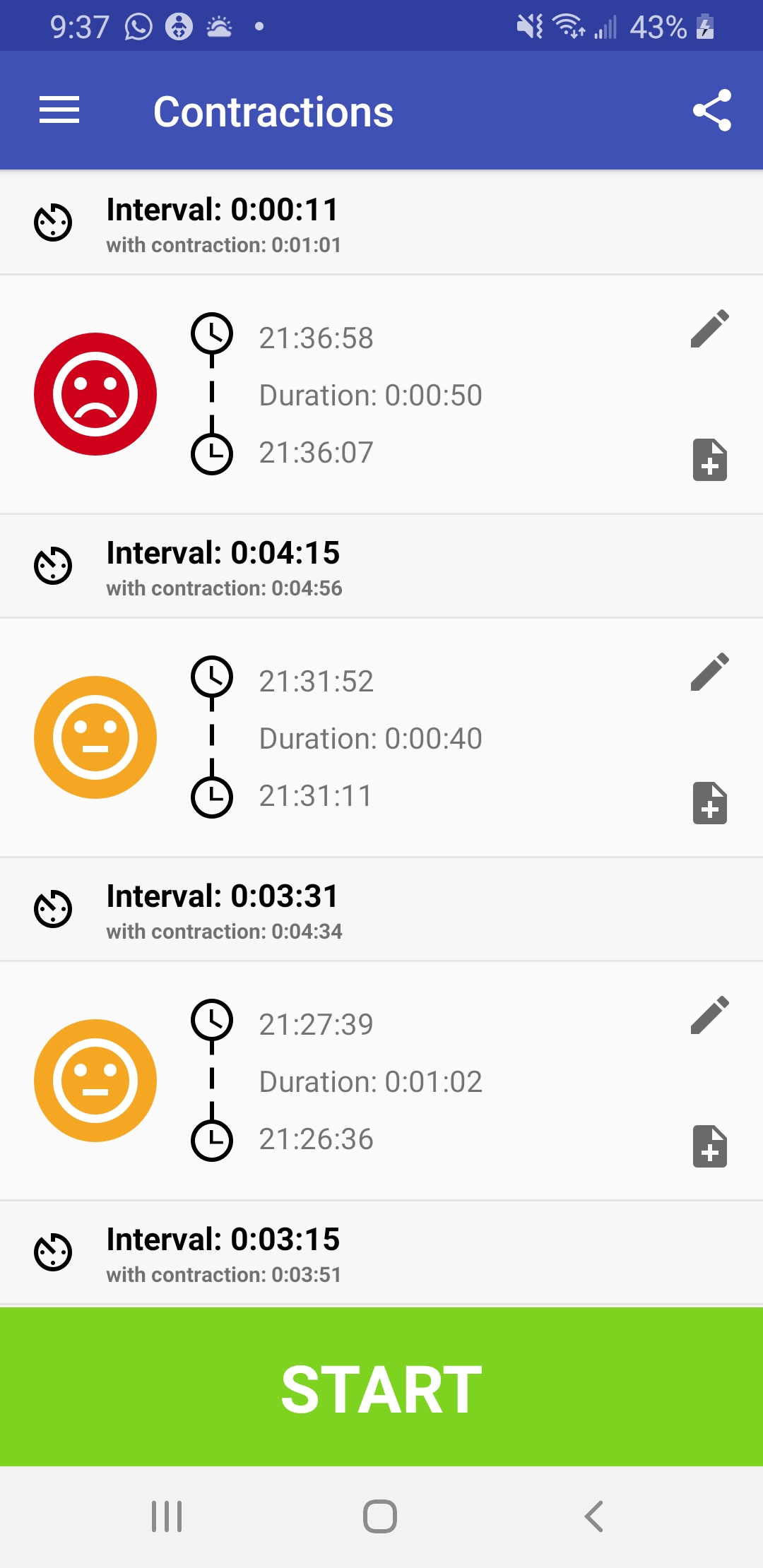The image size is (763, 1568).
Task: Add a note to the 21:36:07 contraction
Action: pyautogui.click(x=710, y=460)
